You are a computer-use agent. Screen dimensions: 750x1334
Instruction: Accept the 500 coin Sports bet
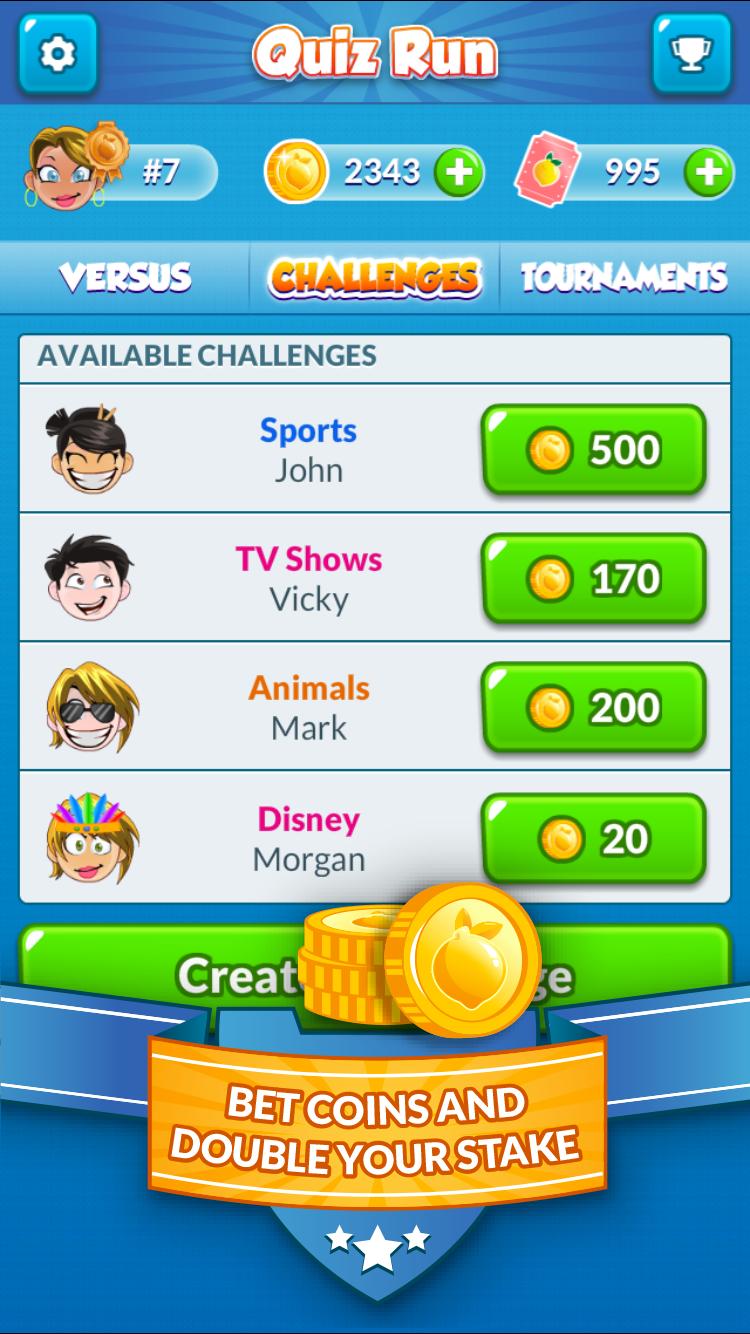(x=595, y=449)
